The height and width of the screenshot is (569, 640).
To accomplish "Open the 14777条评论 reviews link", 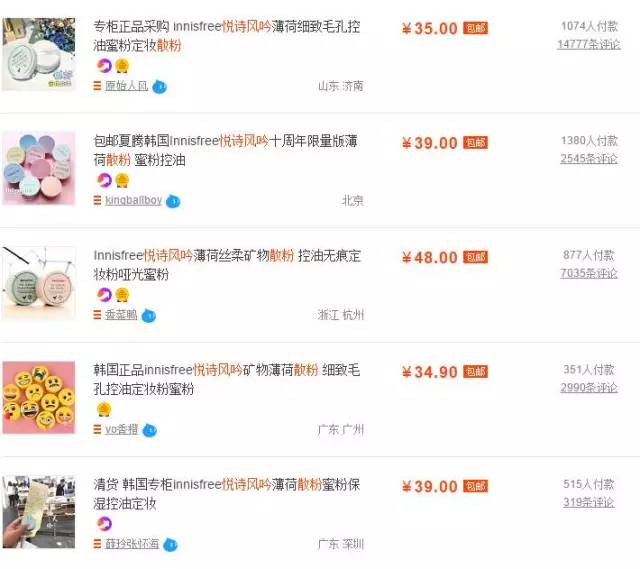I will click(587, 44).
